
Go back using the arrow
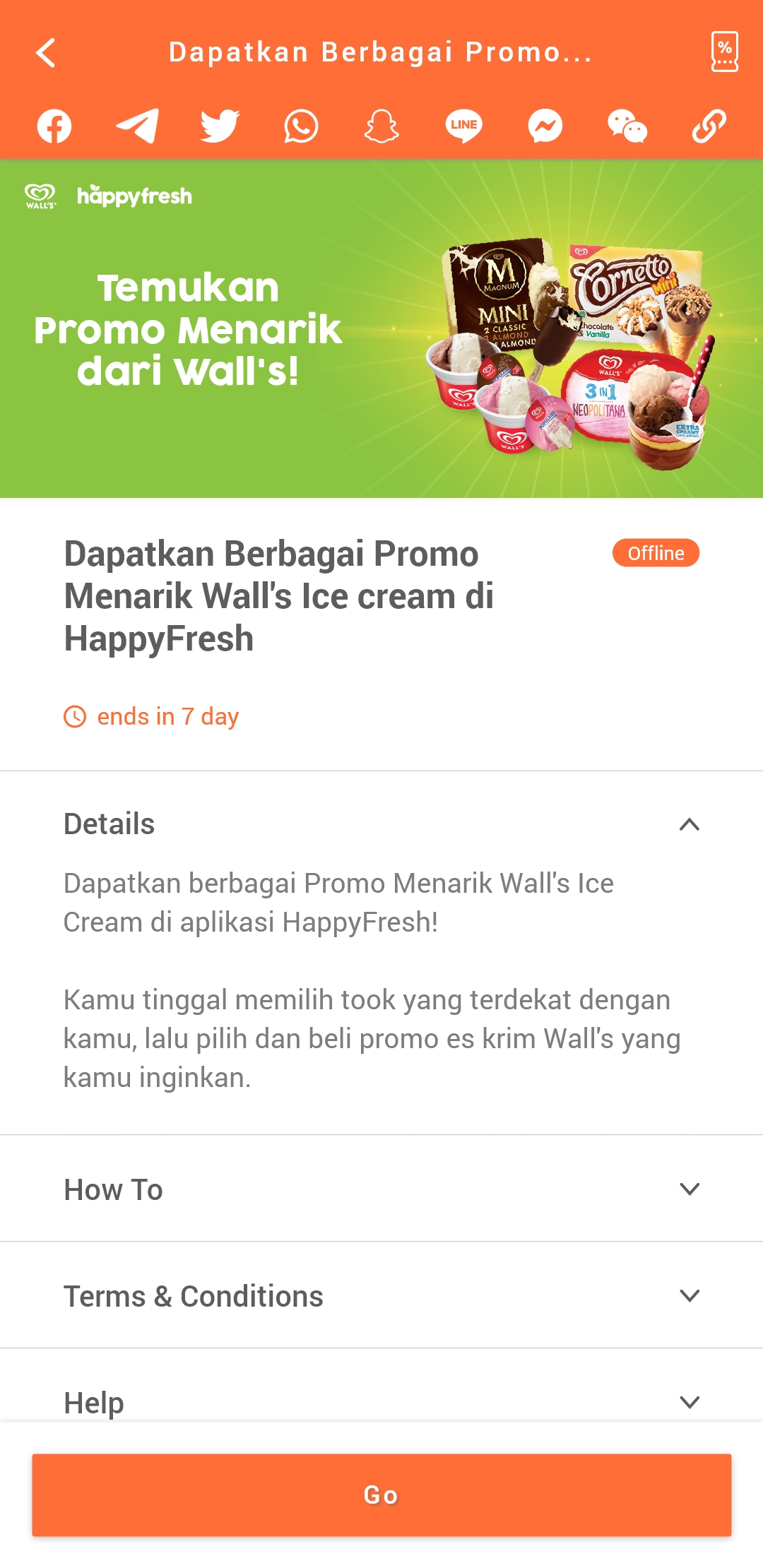pyautogui.click(x=46, y=53)
